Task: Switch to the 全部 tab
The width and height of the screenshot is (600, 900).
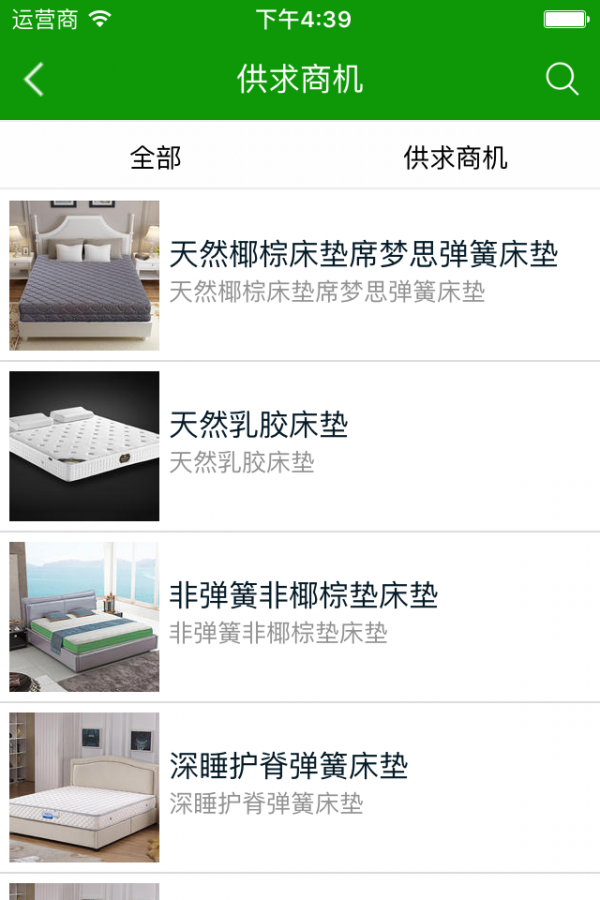Action: [x=156, y=157]
